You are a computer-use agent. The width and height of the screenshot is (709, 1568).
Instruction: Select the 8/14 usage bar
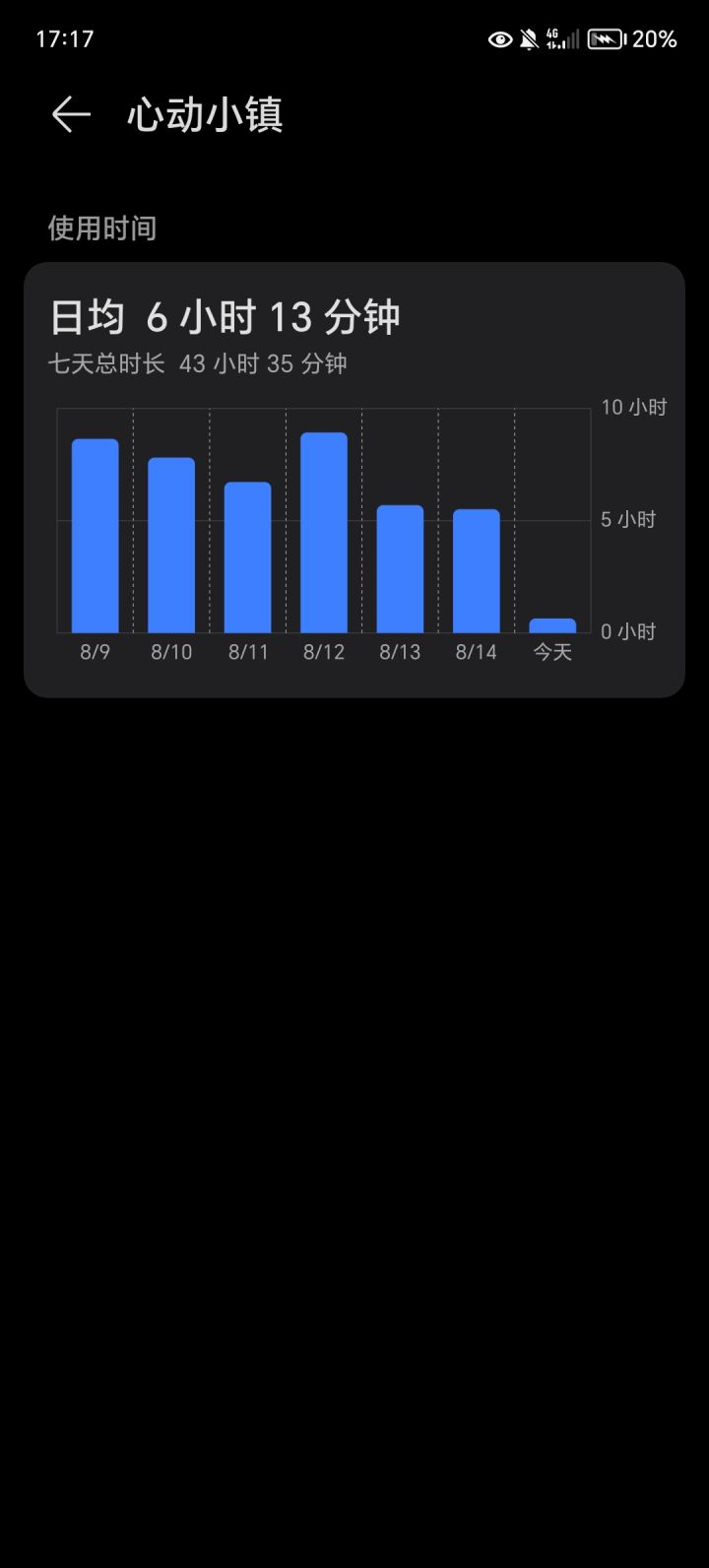click(477, 571)
